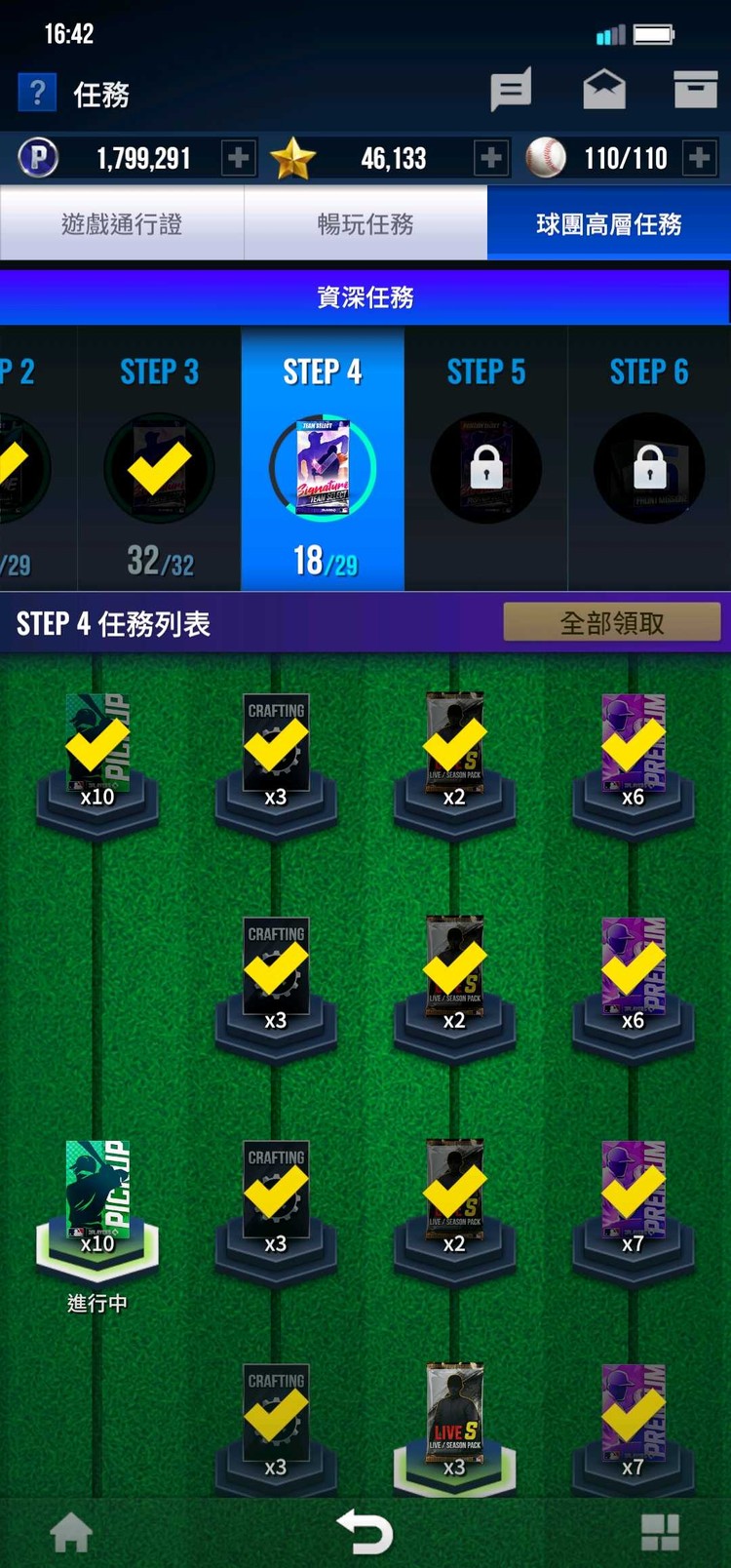Go to the home screen
731x1568 pixels.
tap(71, 1533)
